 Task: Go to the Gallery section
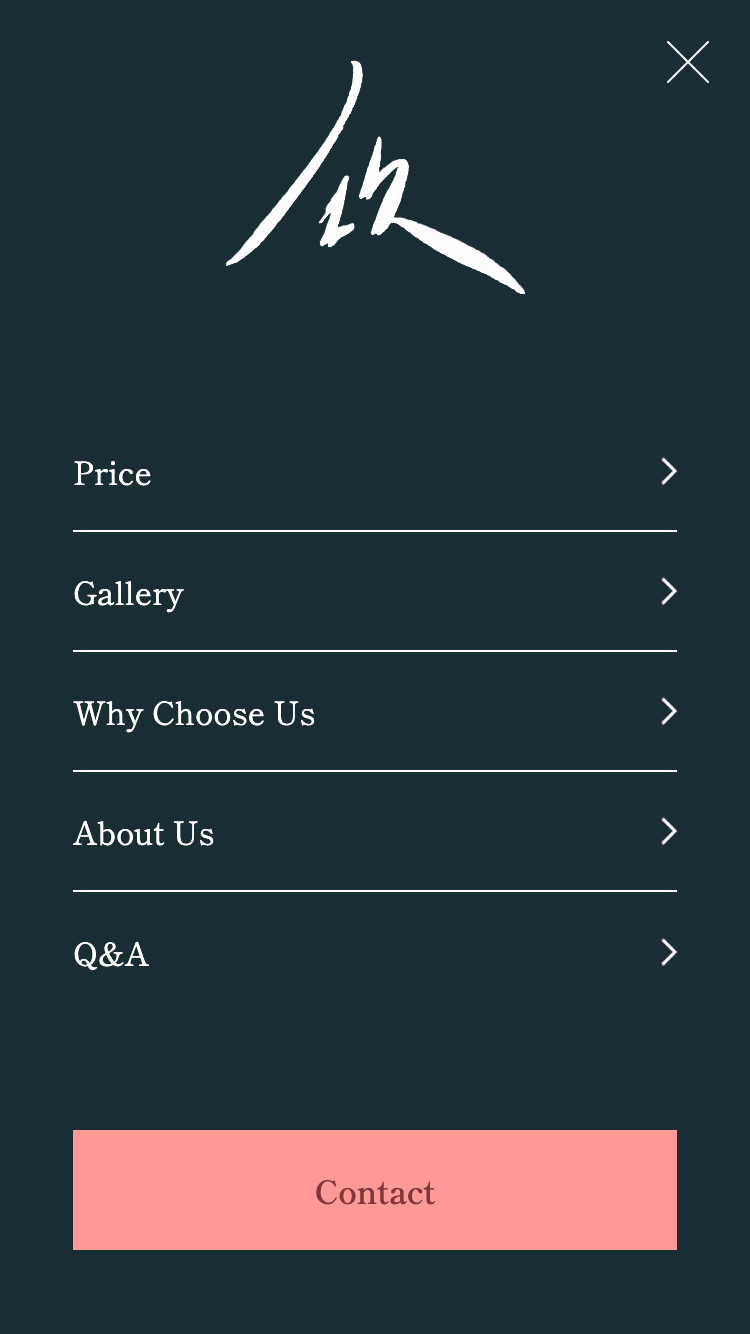pos(375,592)
